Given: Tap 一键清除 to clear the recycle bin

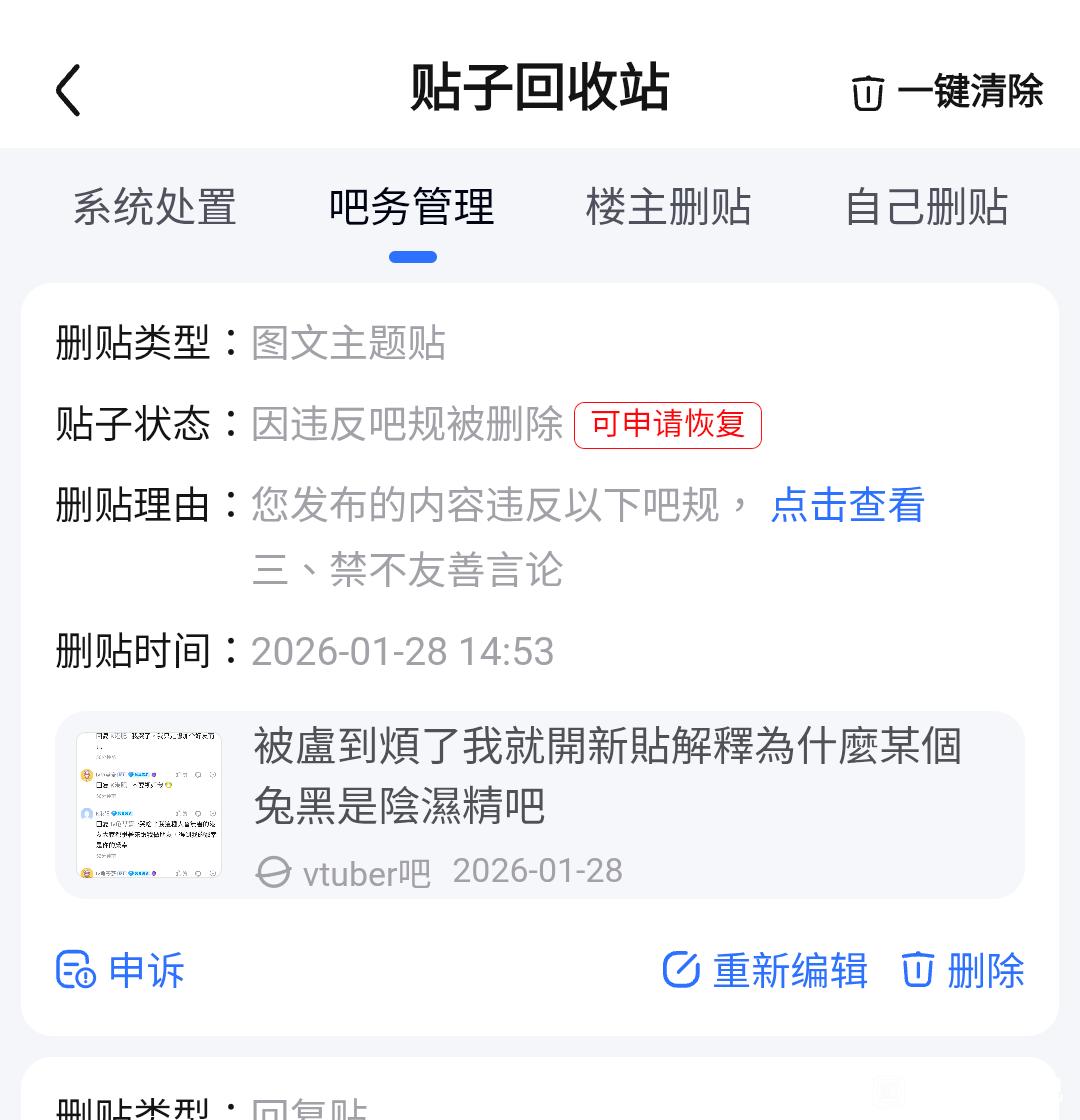Looking at the screenshot, I should click(947, 92).
